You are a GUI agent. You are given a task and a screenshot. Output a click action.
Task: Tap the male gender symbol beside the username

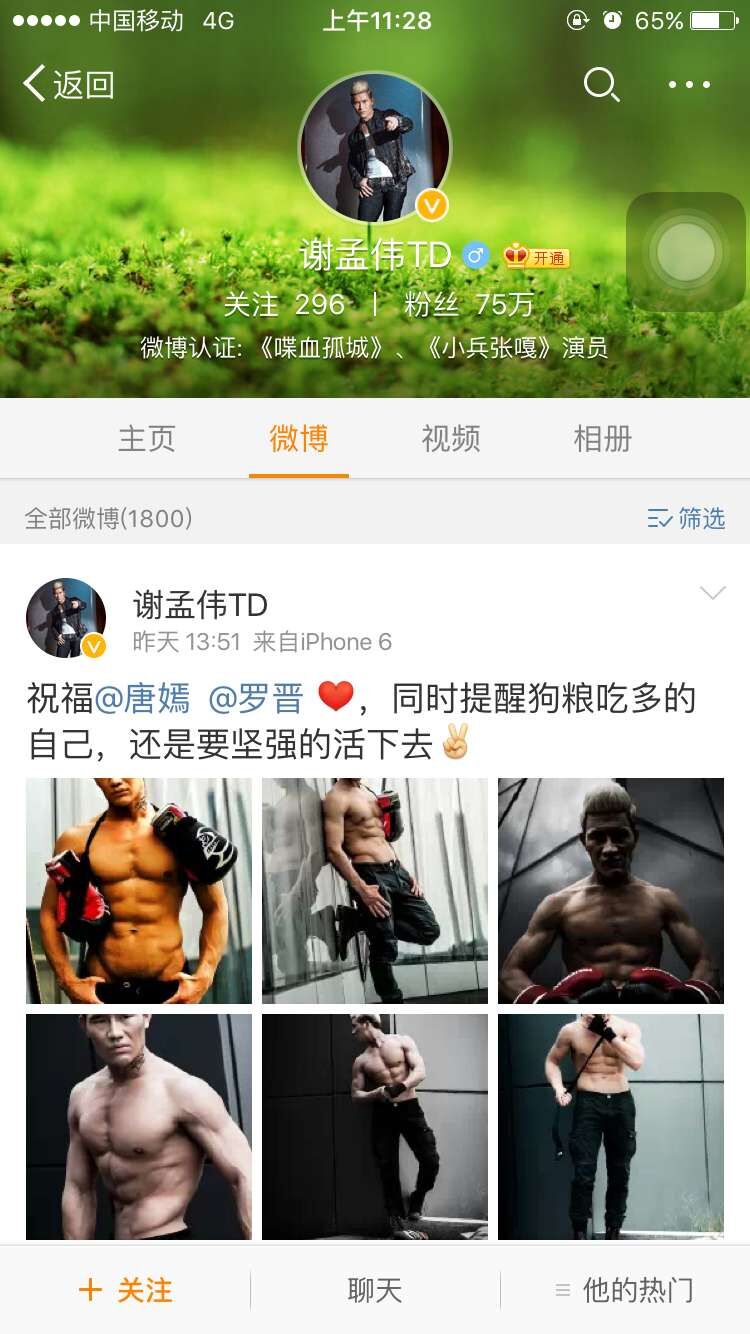[475, 256]
